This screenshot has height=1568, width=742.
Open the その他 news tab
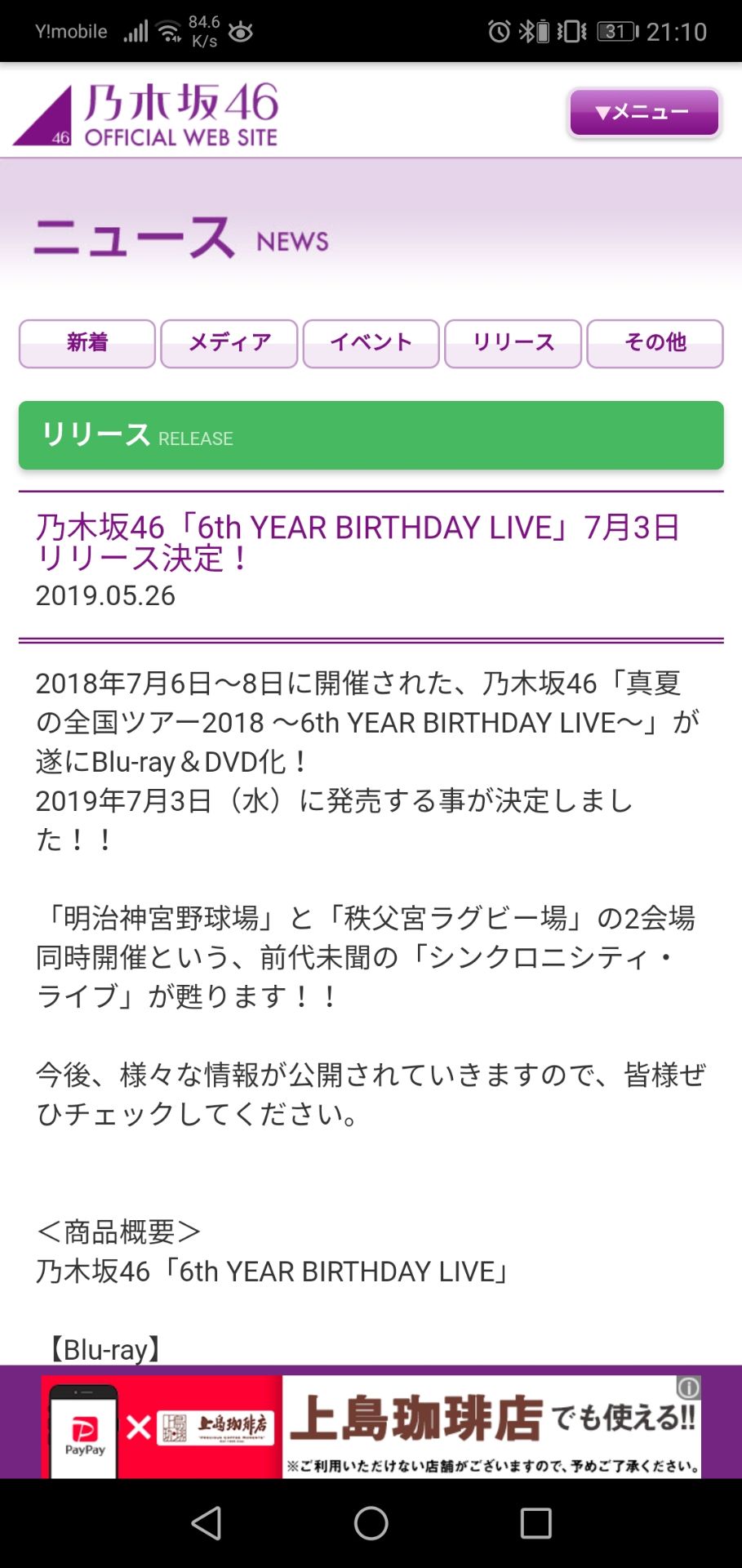pos(655,343)
